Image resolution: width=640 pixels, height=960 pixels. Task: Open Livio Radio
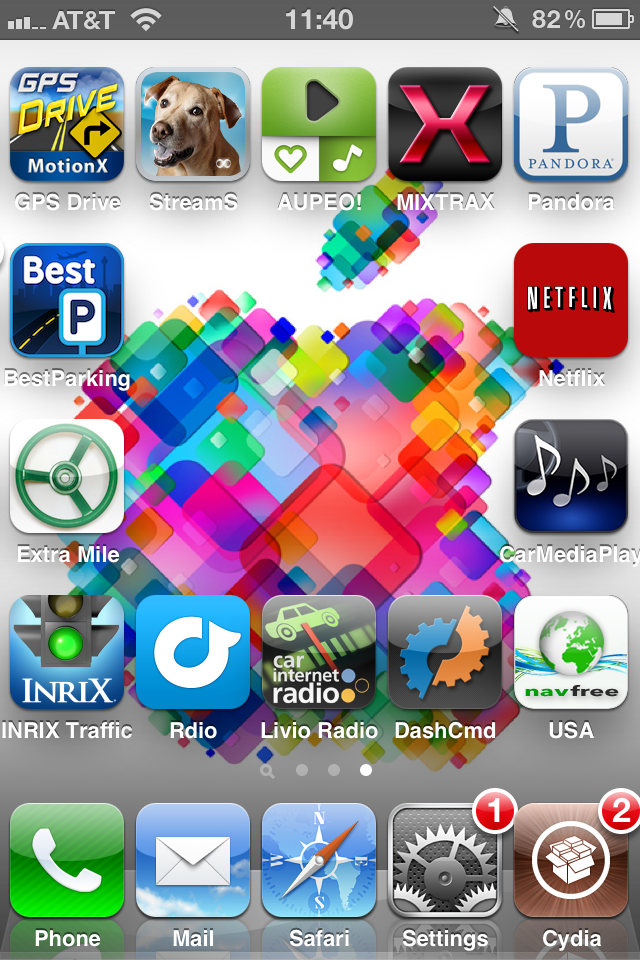319,652
